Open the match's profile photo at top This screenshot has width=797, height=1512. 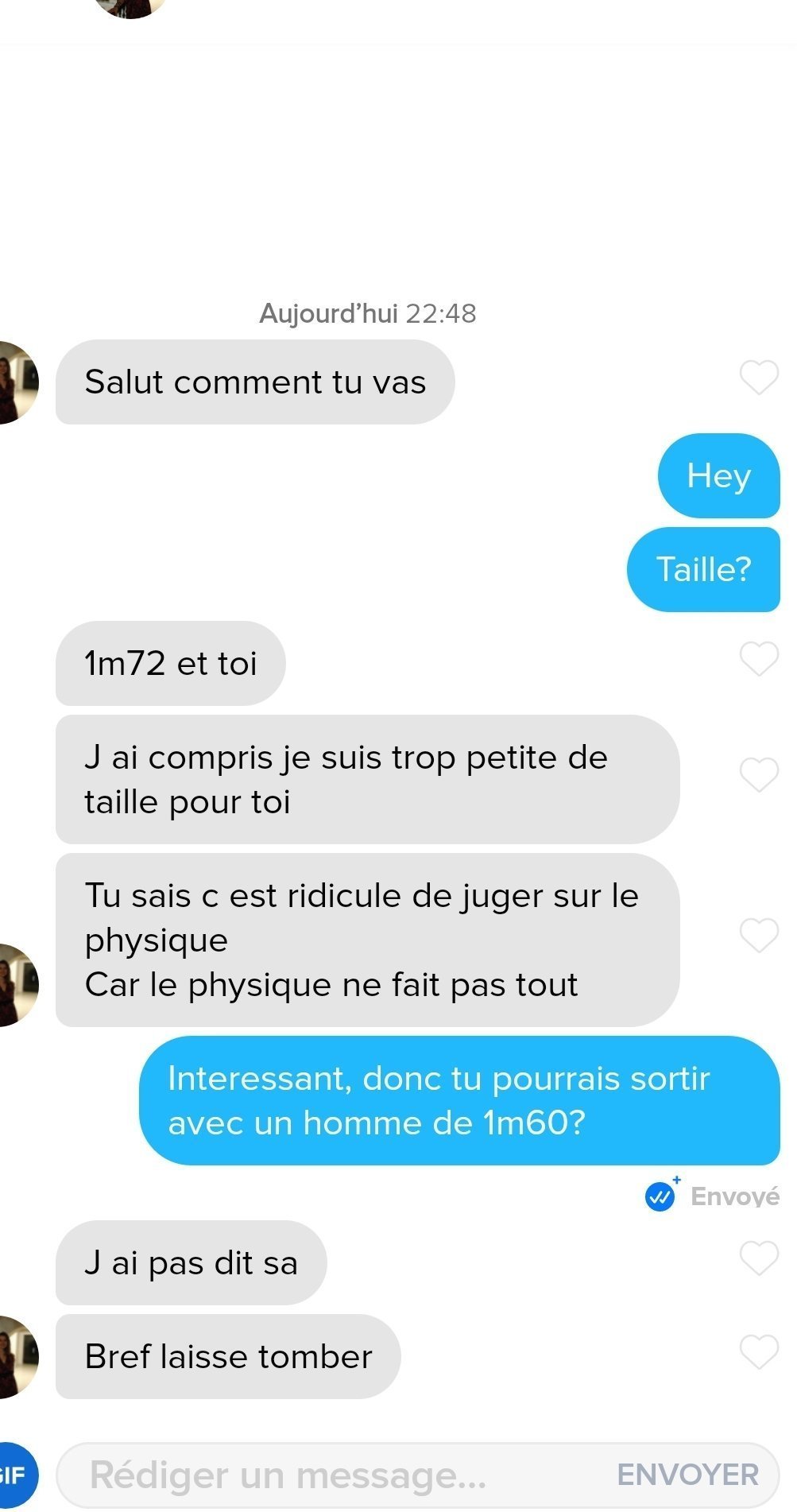point(131,8)
